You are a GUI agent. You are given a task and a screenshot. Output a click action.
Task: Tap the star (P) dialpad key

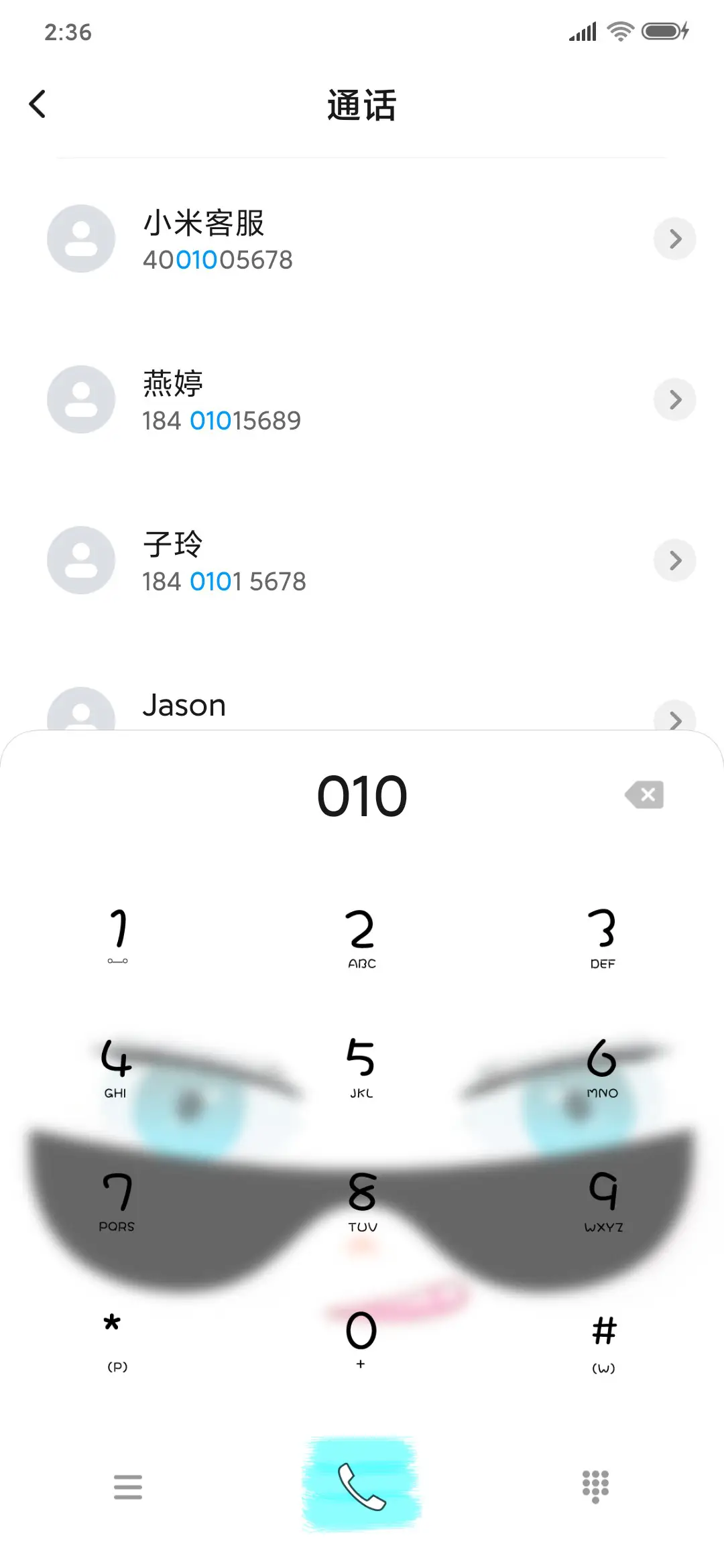(115, 1337)
